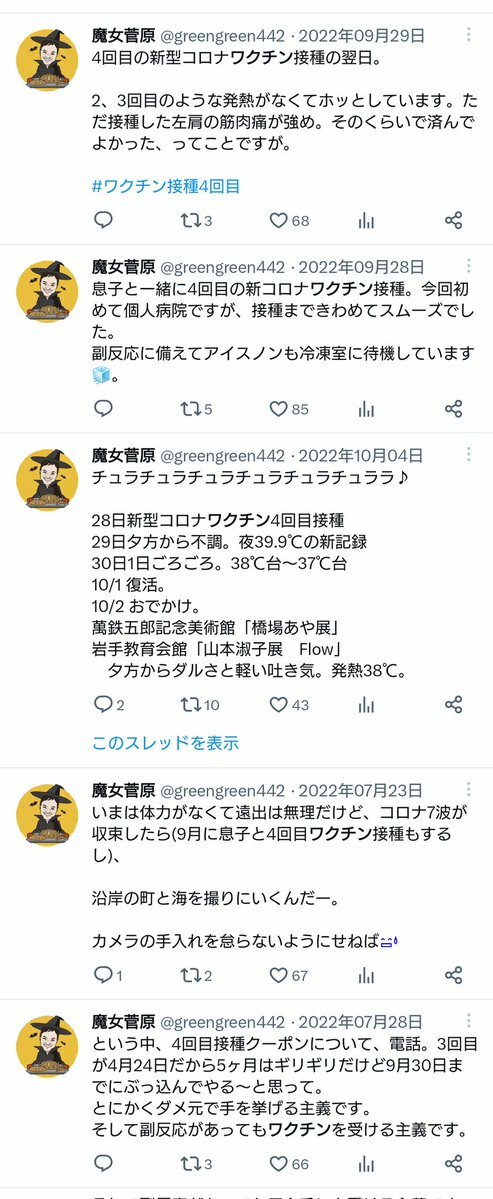Tap このスレッドを表示 to show thread
Viewport: 493px width, 1199px height.
165,742
